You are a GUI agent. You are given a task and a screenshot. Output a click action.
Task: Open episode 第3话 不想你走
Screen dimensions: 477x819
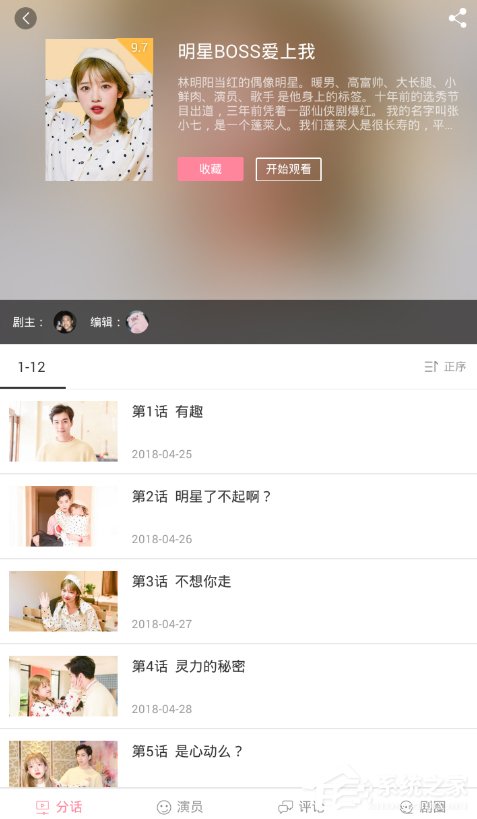point(238,601)
